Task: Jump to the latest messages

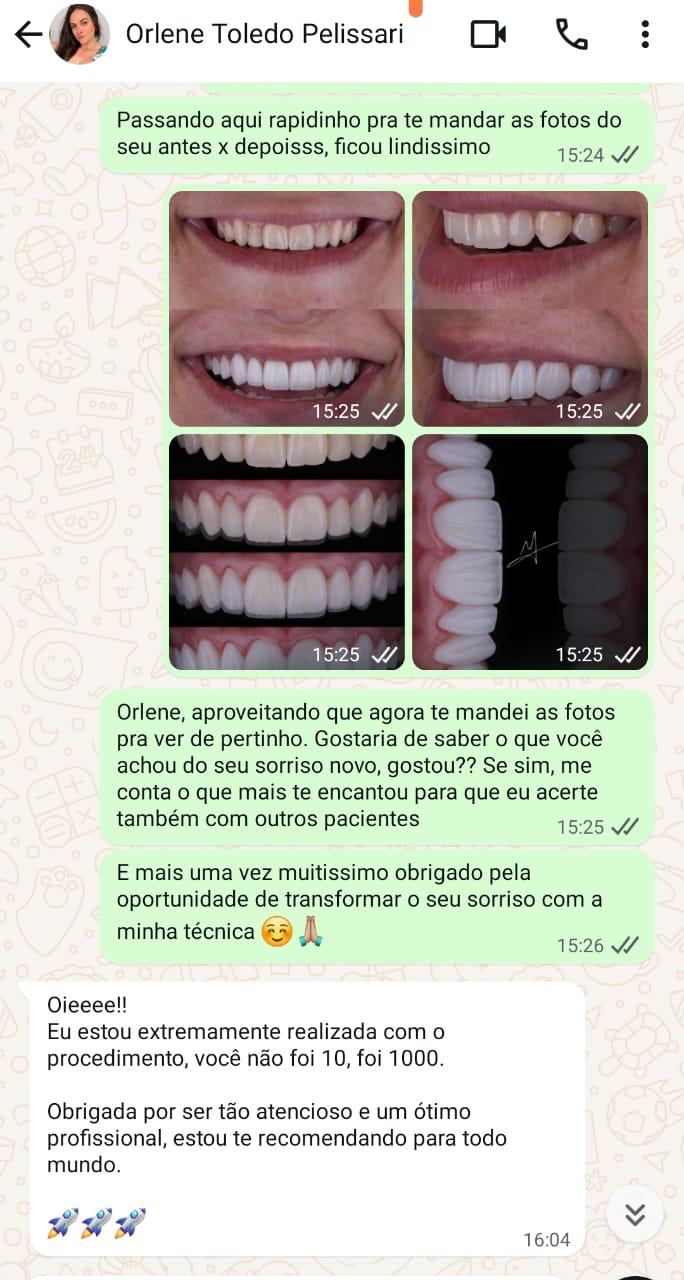Action: pyautogui.click(x=635, y=1215)
